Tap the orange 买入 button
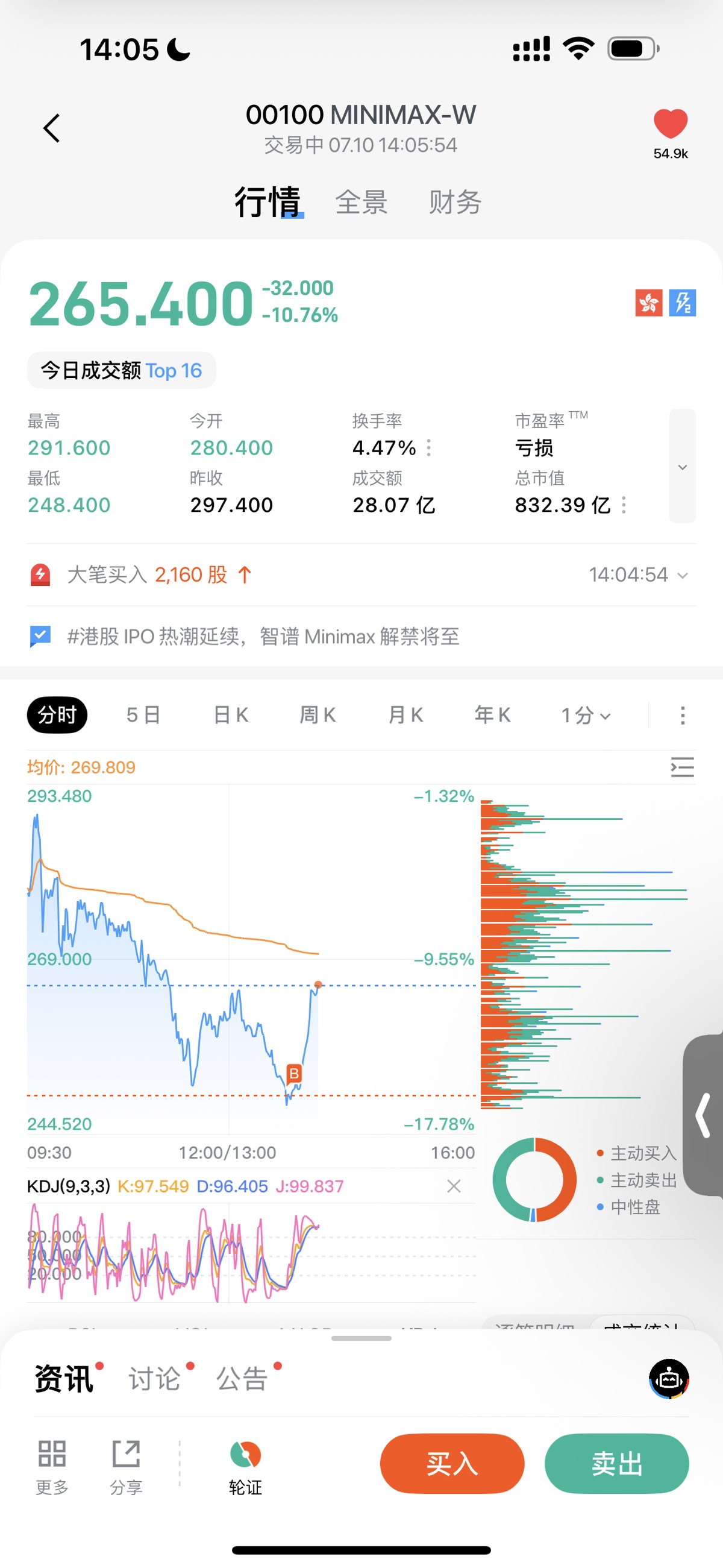Image resolution: width=723 pixels, height=1568 pixels. pos(452,1463)
